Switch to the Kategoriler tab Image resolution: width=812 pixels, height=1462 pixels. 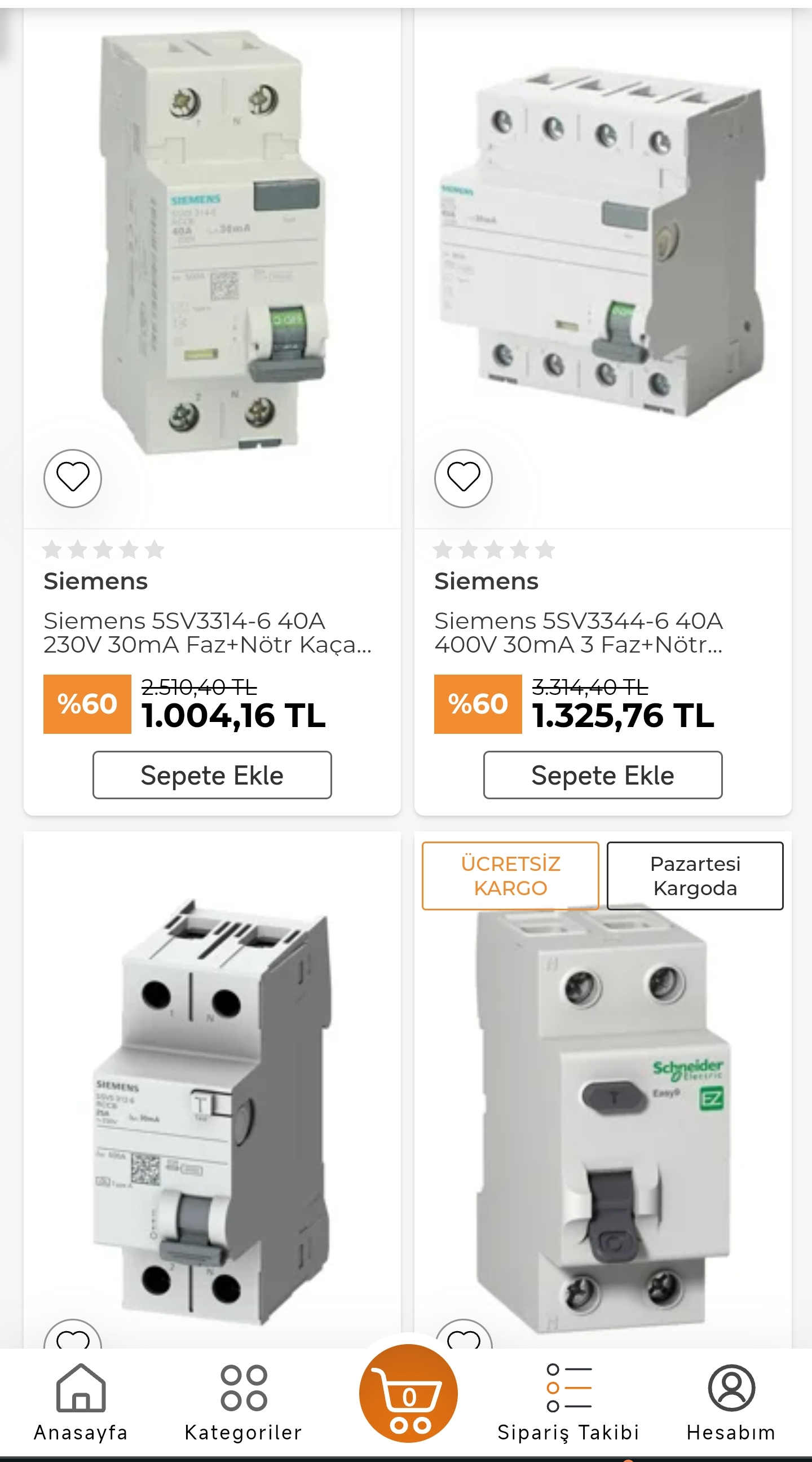point(244,1402)
